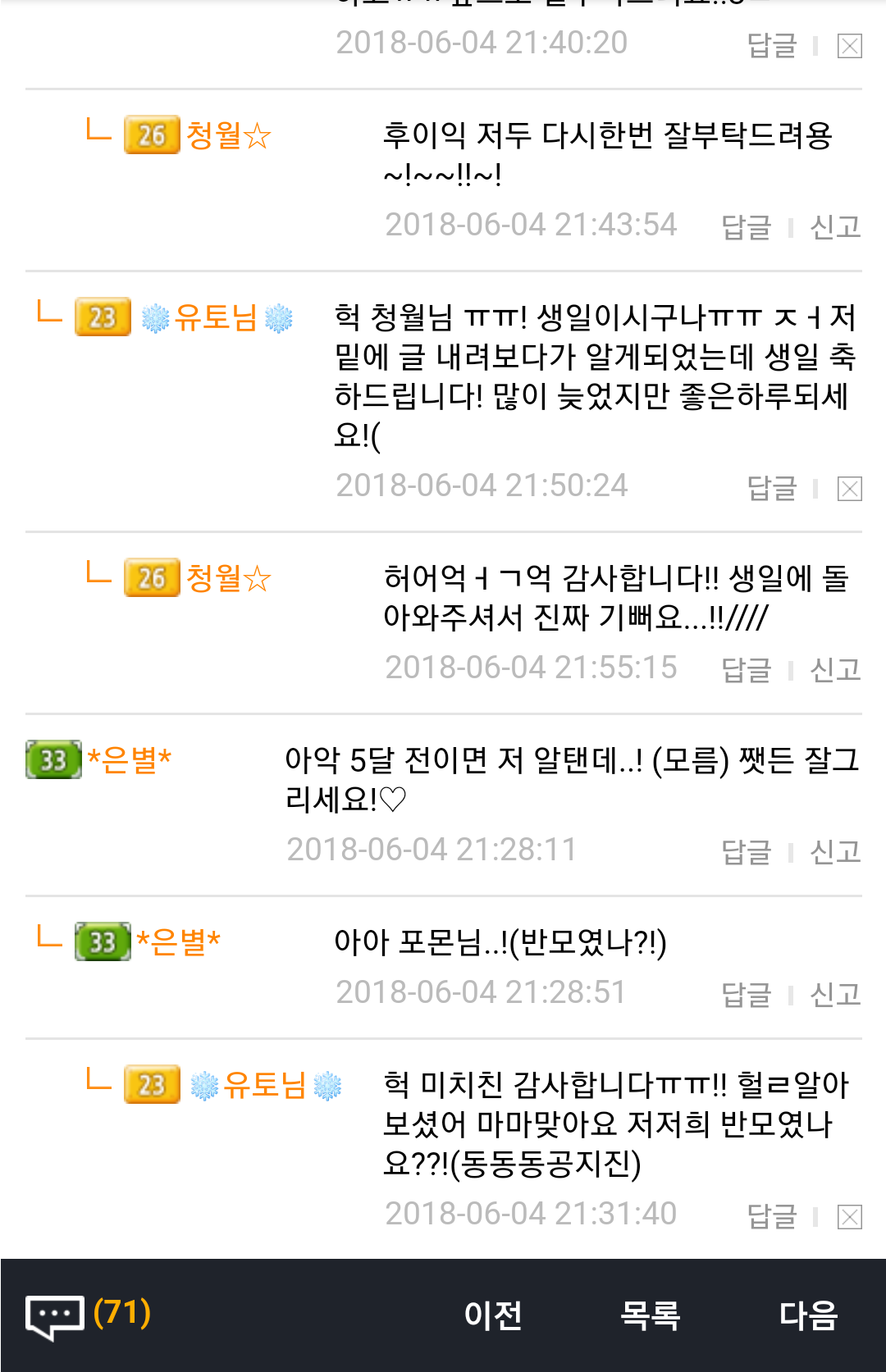886x1372 pixels.
Task: Reply to the 21:55:15 comment by 청월☆
Action: (746, 669)
